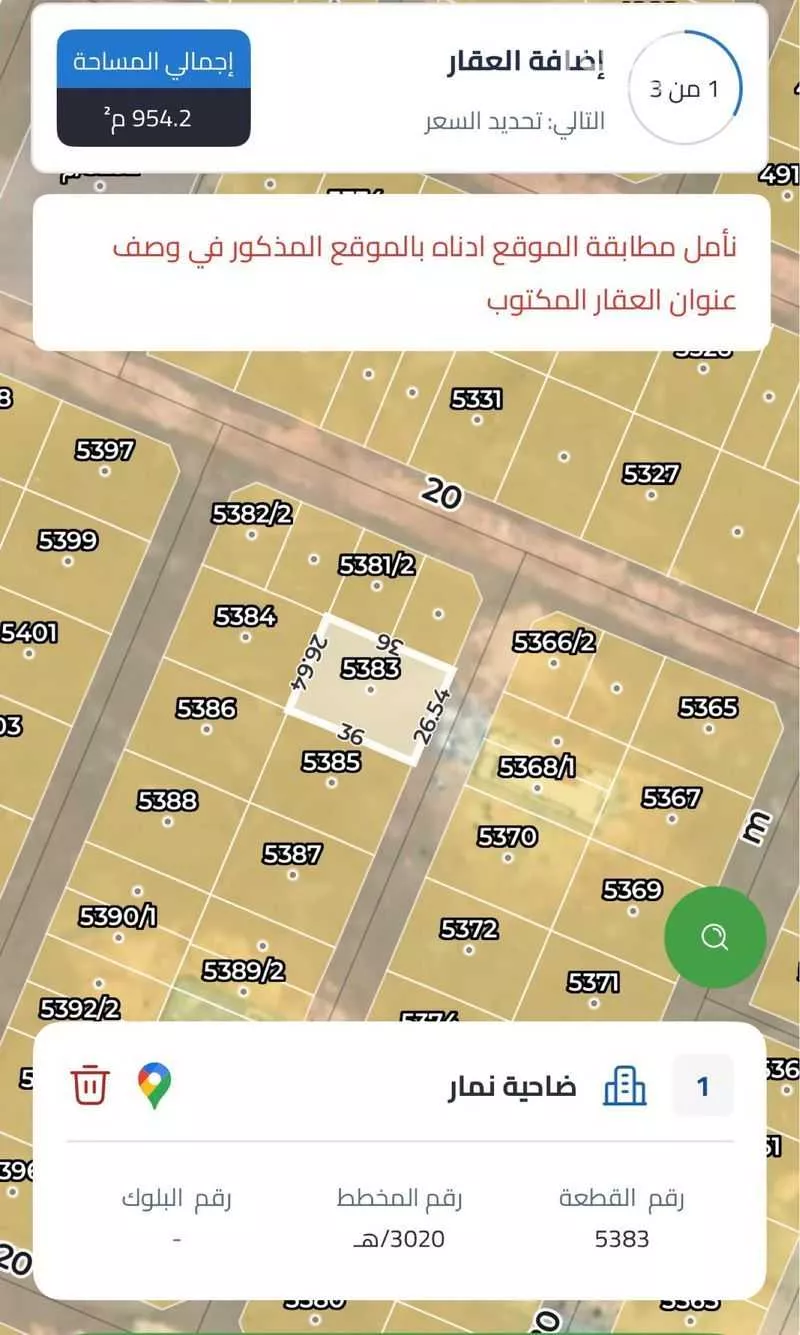Tap the green magnifier search button
Viewport: 800px width, 1335px height.
click(715, 937)
